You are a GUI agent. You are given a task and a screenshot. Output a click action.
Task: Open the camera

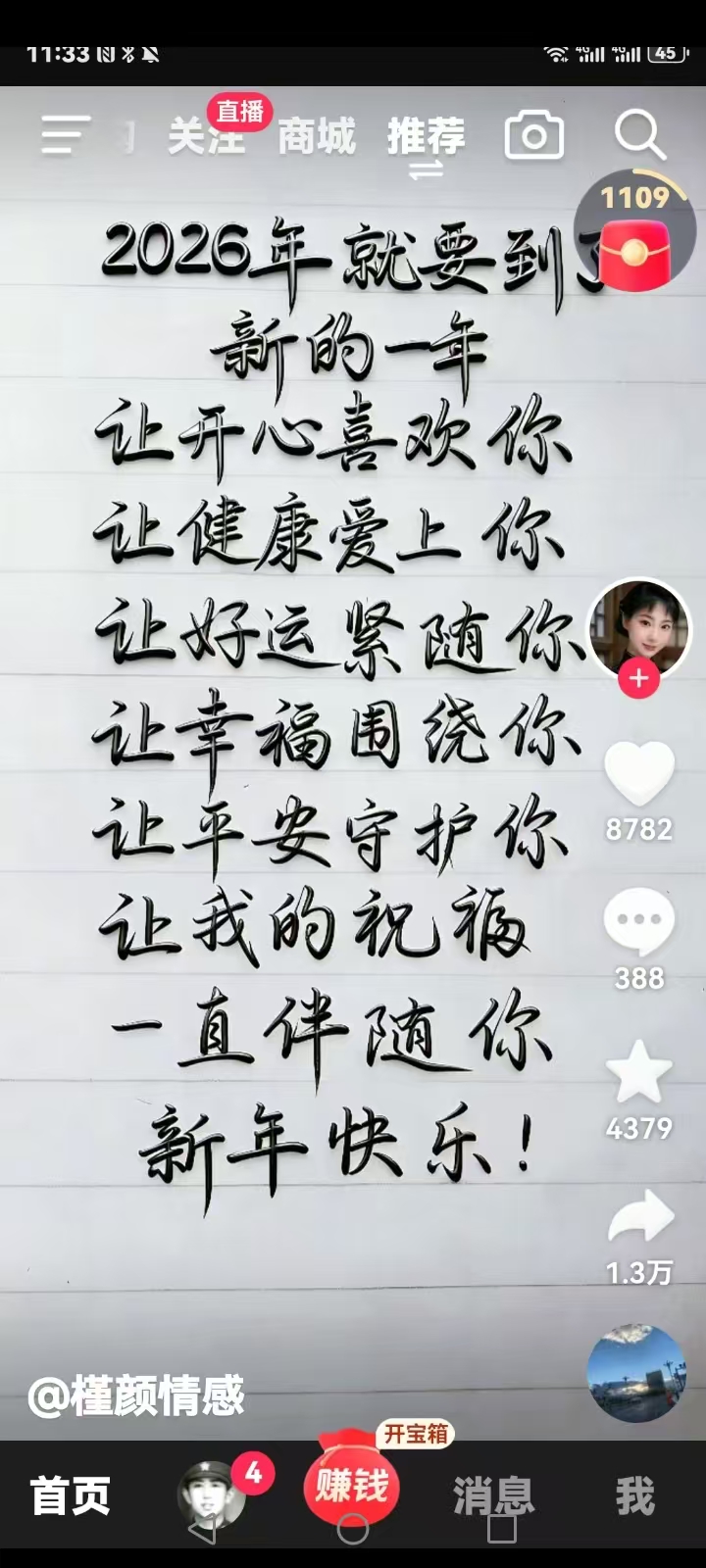coord(534,135)
